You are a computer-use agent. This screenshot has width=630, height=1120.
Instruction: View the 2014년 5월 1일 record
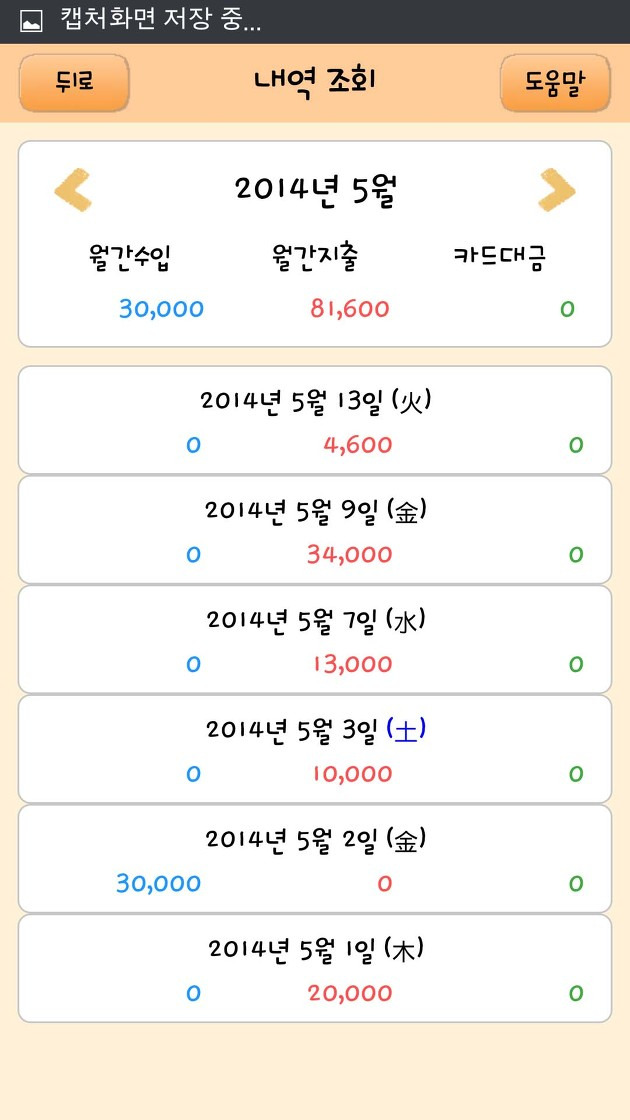pos(315,969)
